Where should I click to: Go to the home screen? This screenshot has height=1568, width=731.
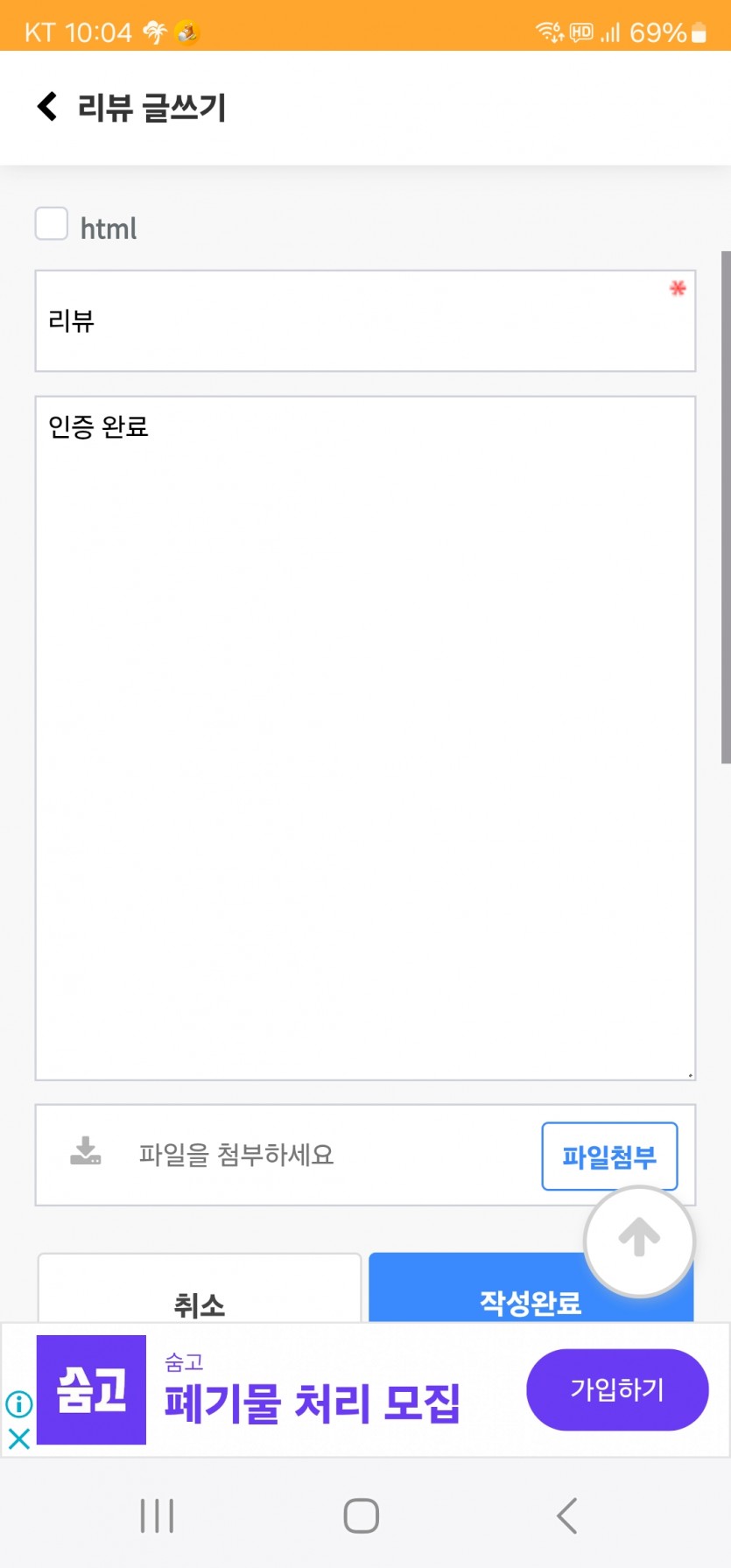pos(362,1515)
